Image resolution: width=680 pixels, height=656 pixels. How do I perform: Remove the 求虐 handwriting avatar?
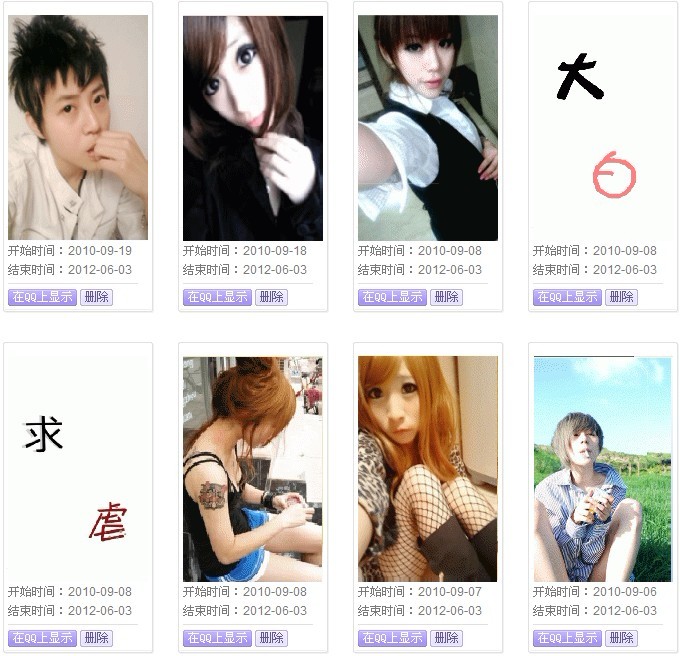(96, 638)
